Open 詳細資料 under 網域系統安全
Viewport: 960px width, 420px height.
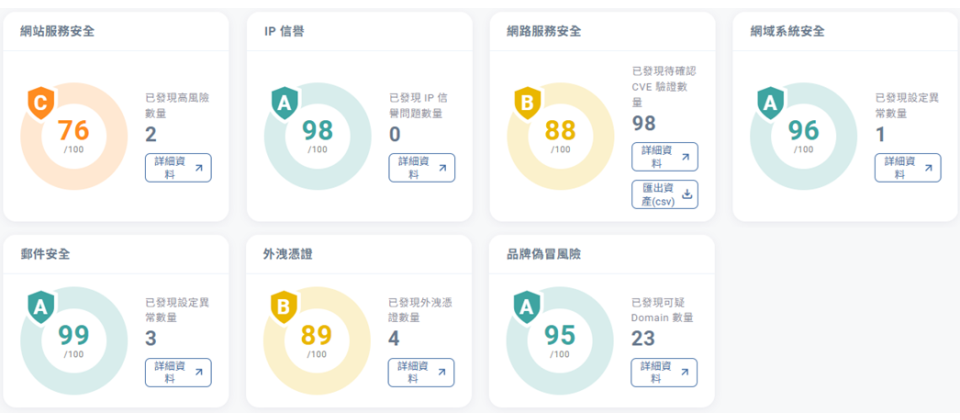coord(907,168)
